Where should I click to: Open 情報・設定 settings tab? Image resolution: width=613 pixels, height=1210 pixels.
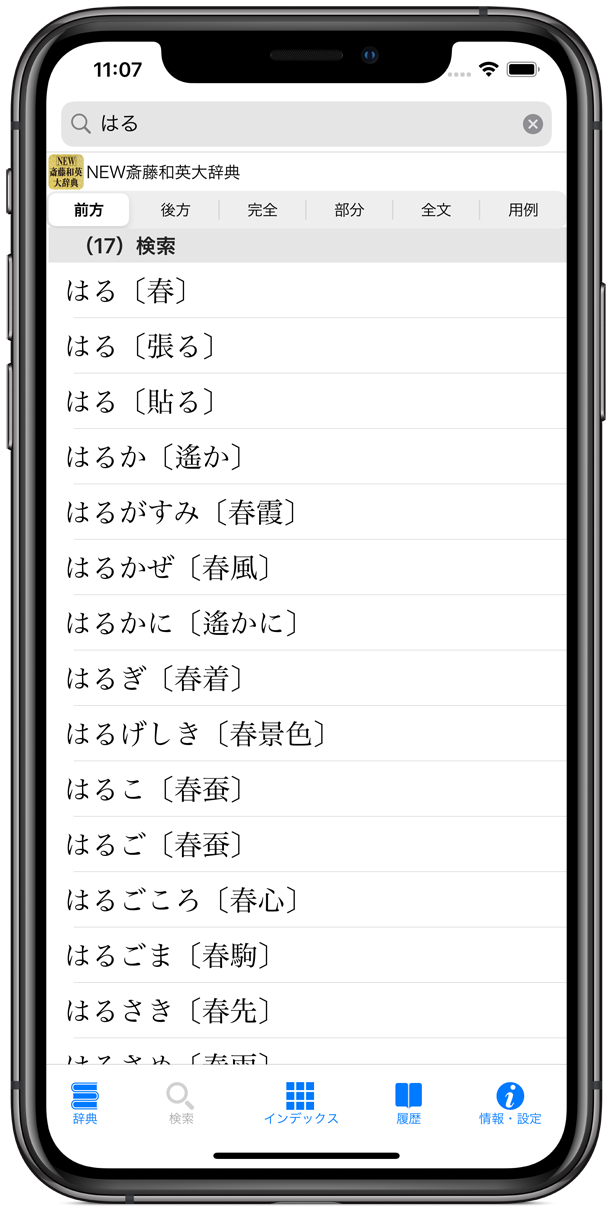tap(510, 1104)
